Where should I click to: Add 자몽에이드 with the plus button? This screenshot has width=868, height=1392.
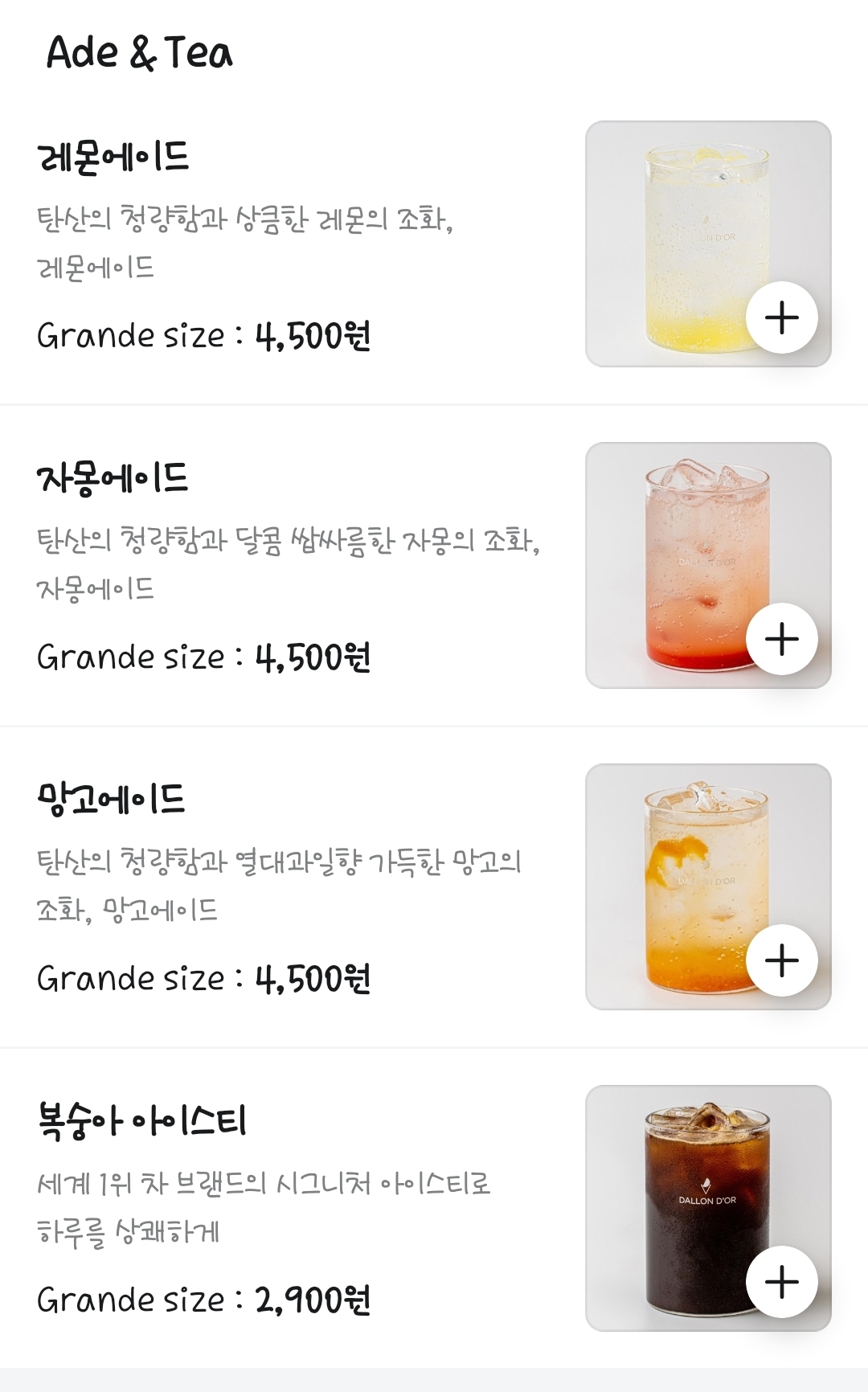(x=781, y=639)
